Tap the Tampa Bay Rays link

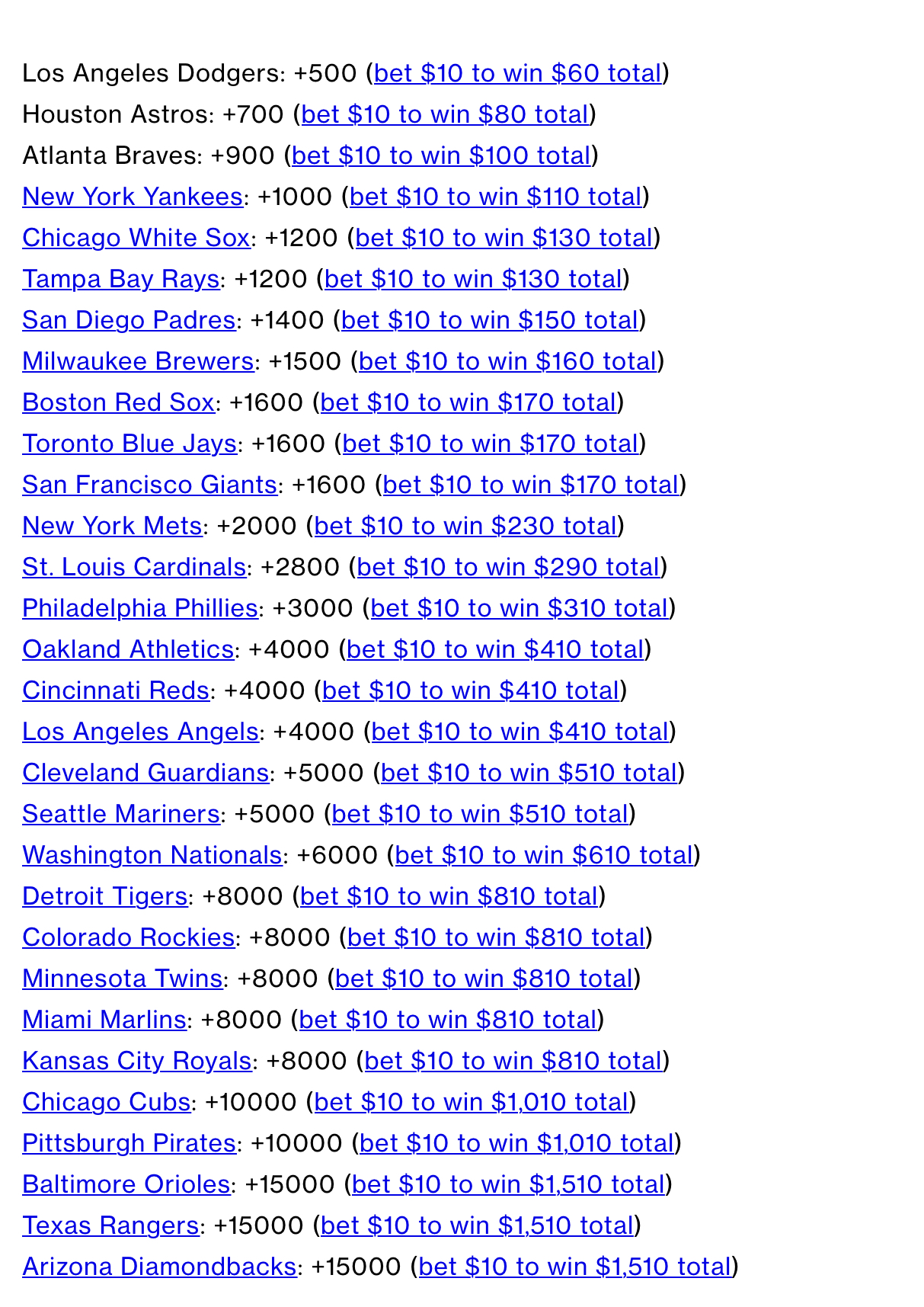pyautogui.click(x=120, y=279)
